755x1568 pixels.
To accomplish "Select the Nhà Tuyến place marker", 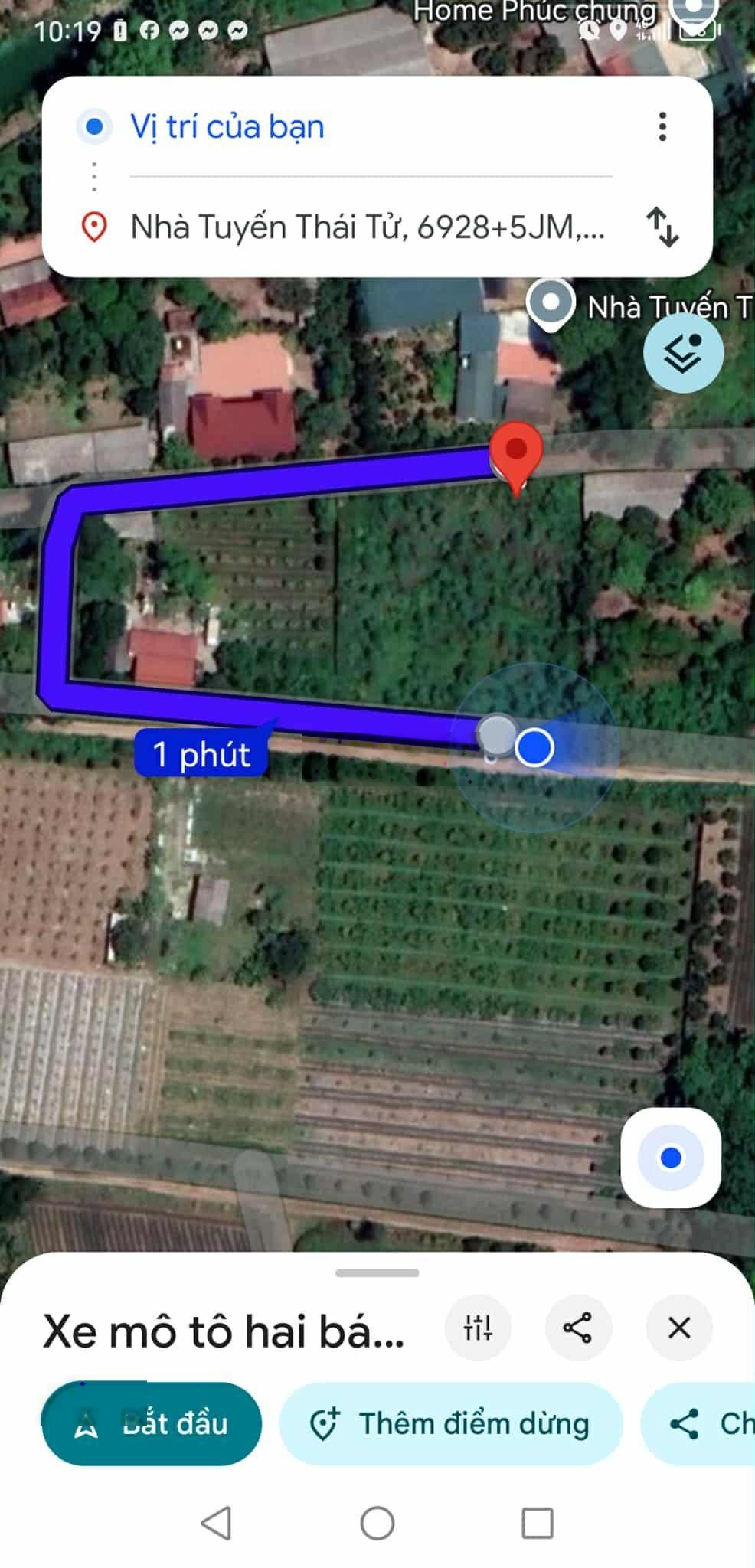I will 551,304.
